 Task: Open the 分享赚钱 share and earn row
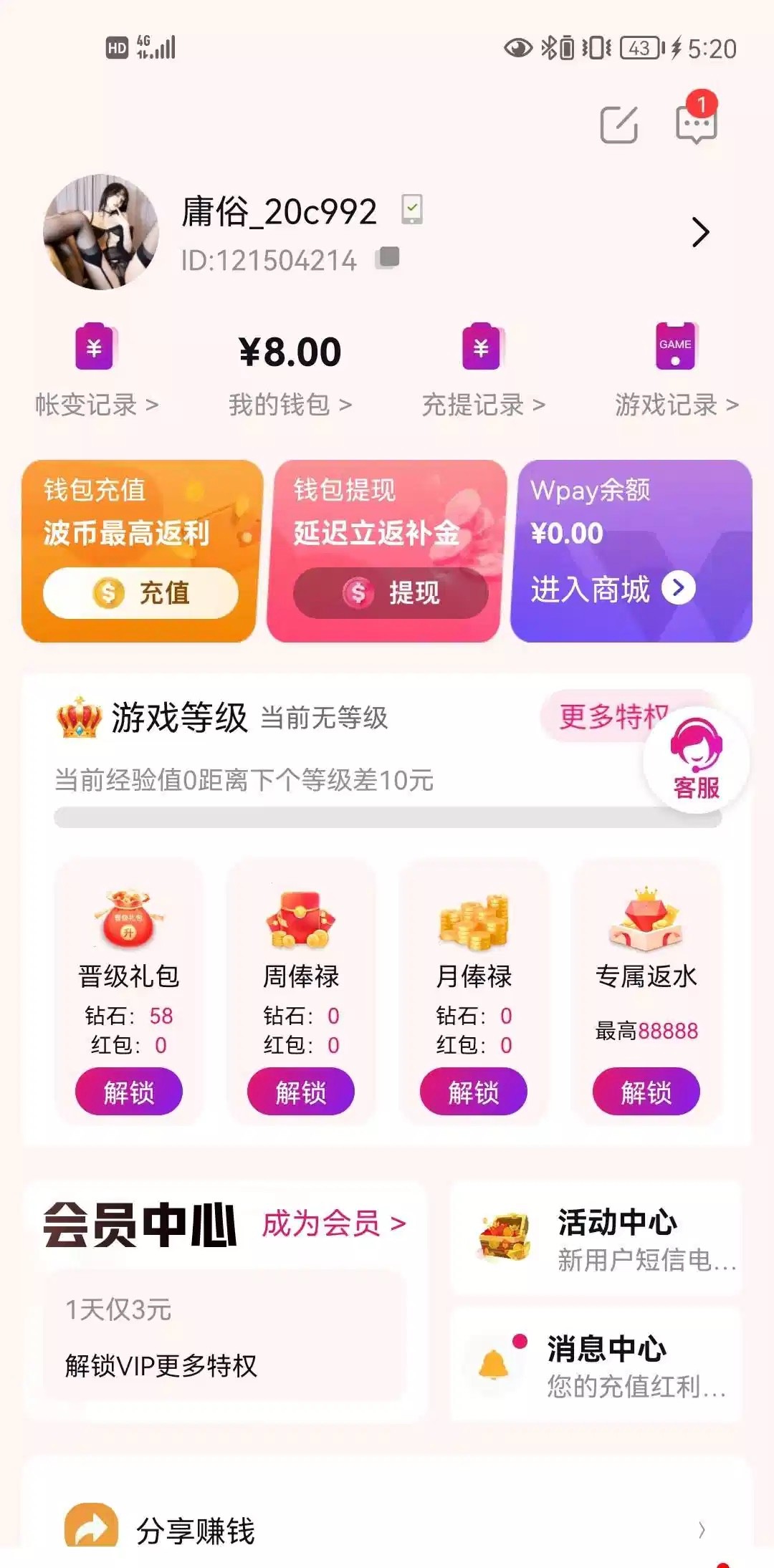coord(387,1530)
